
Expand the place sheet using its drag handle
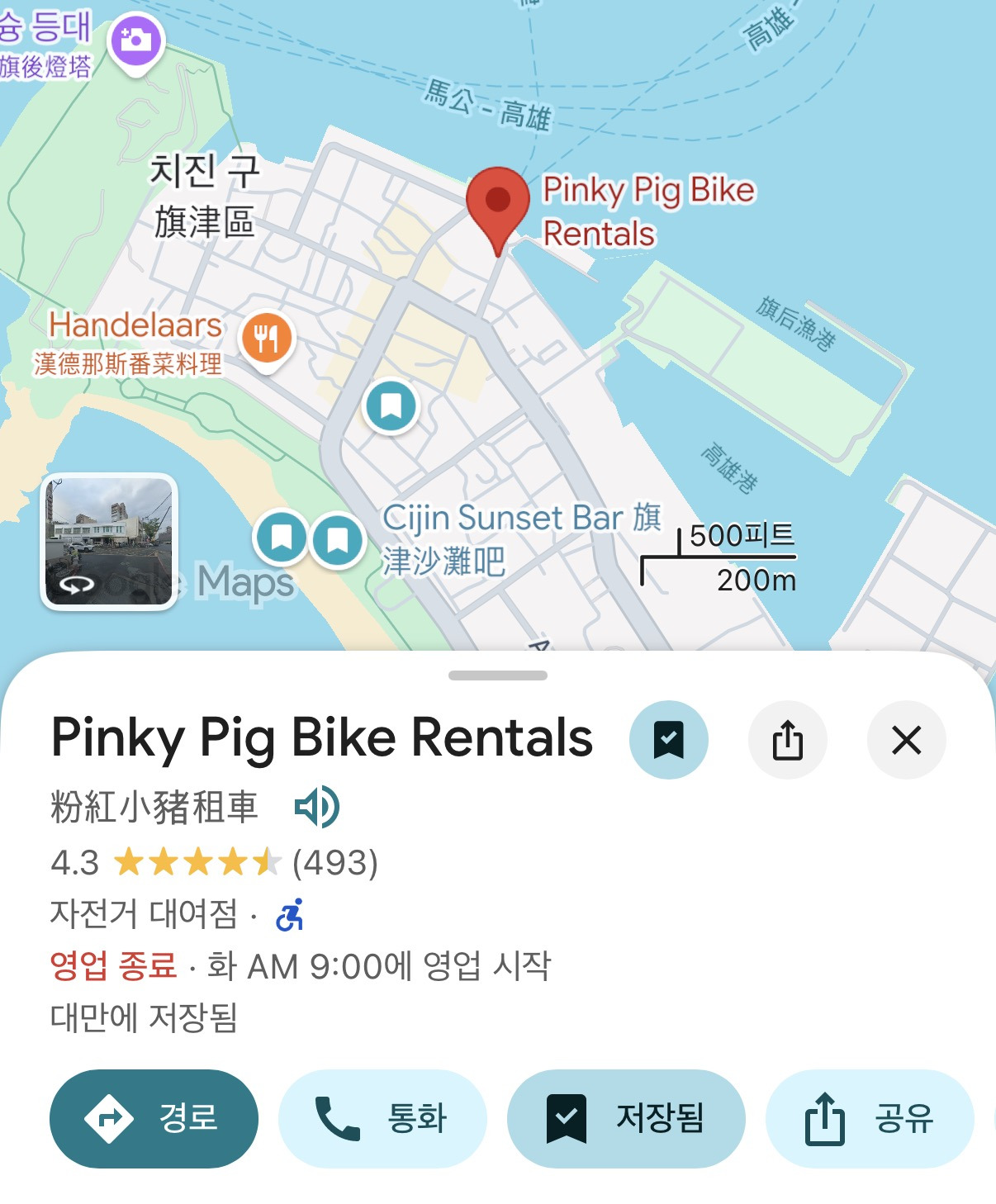pyautogui.click(x=497, y=675)
